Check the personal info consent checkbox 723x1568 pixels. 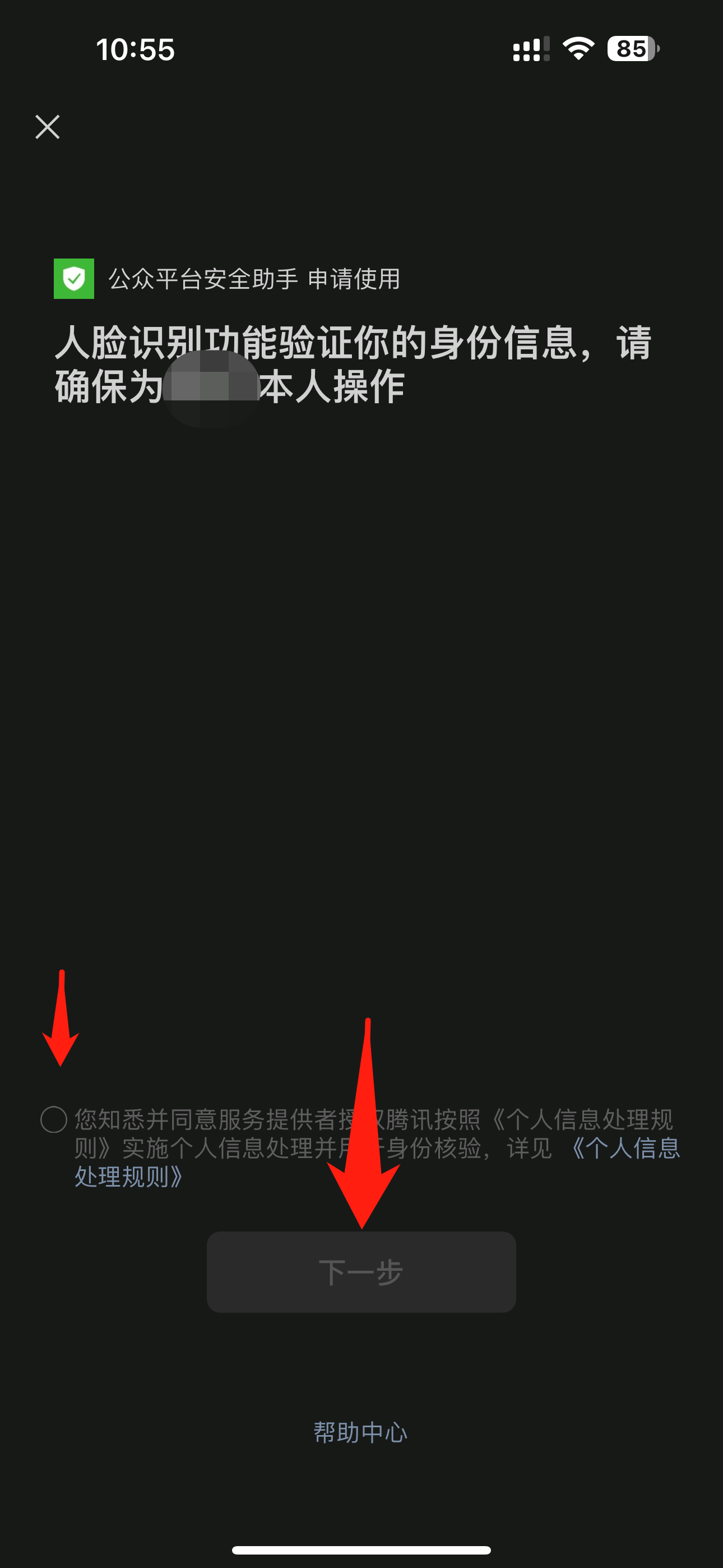coord(54,1119)
